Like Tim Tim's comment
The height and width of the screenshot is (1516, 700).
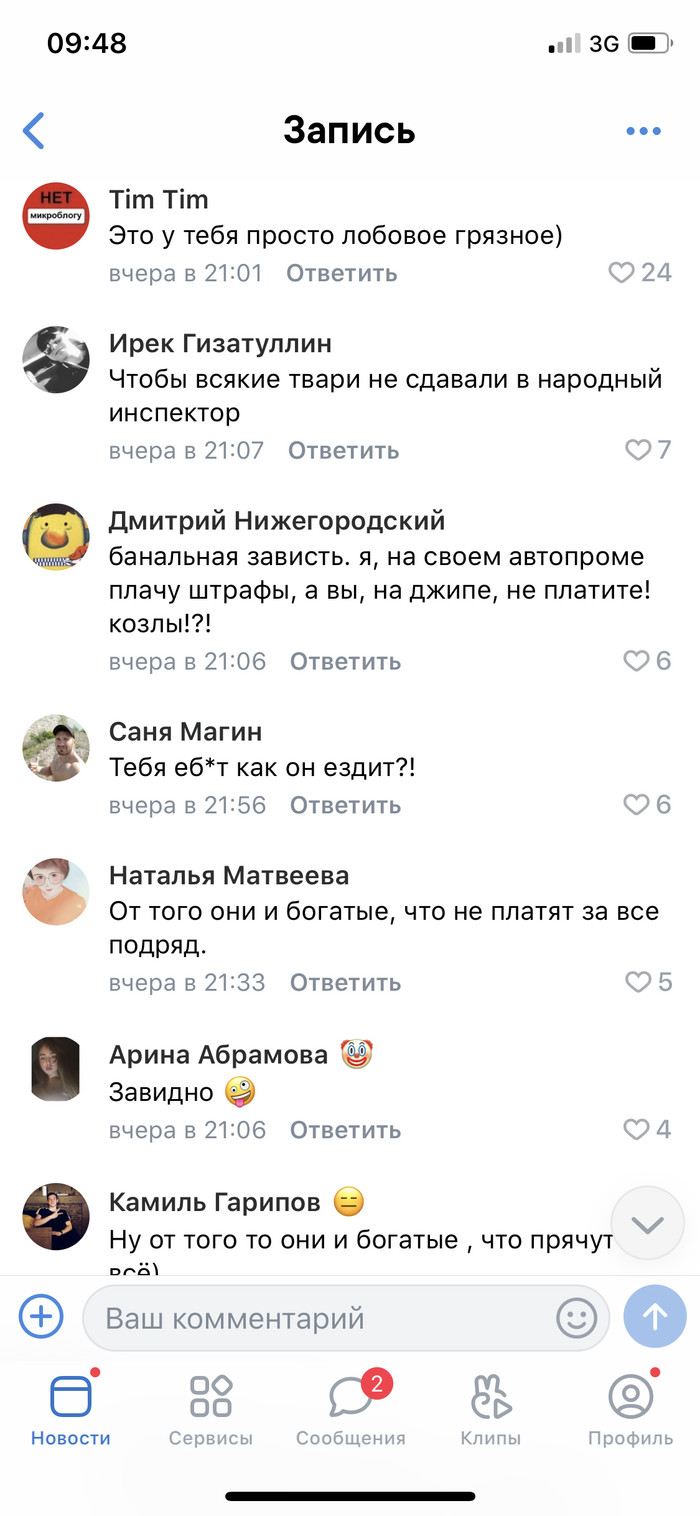click(623, 273)
